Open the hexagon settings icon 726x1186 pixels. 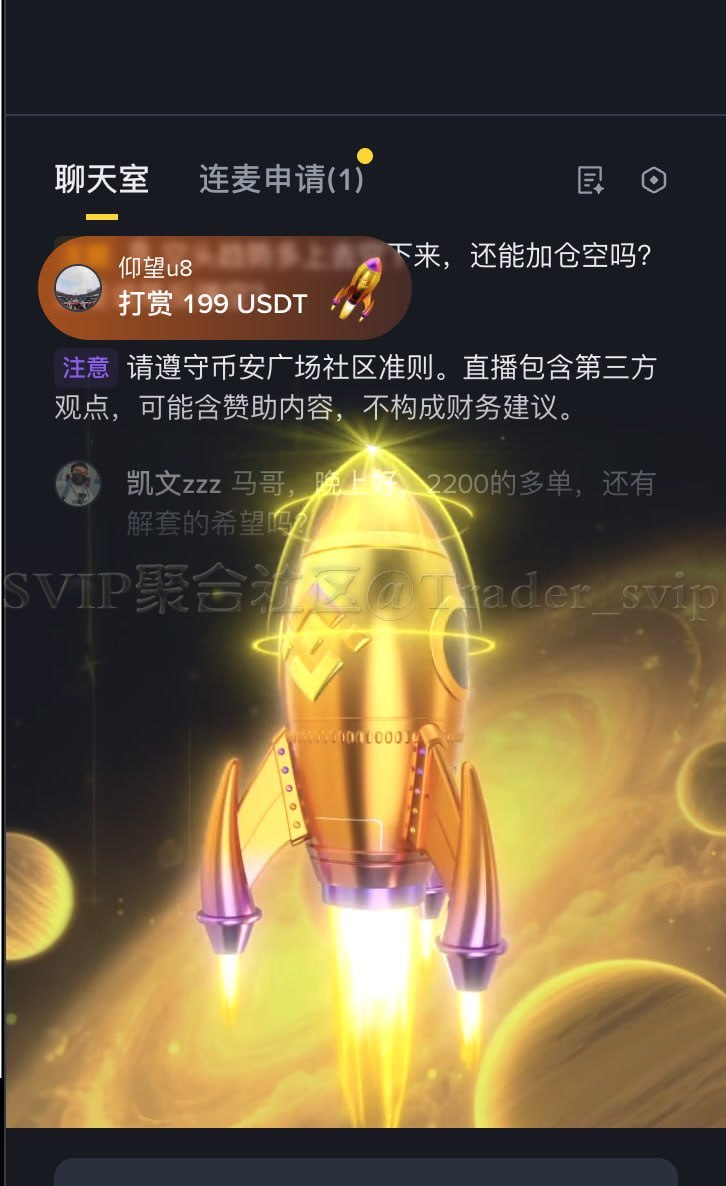(653, 181)
